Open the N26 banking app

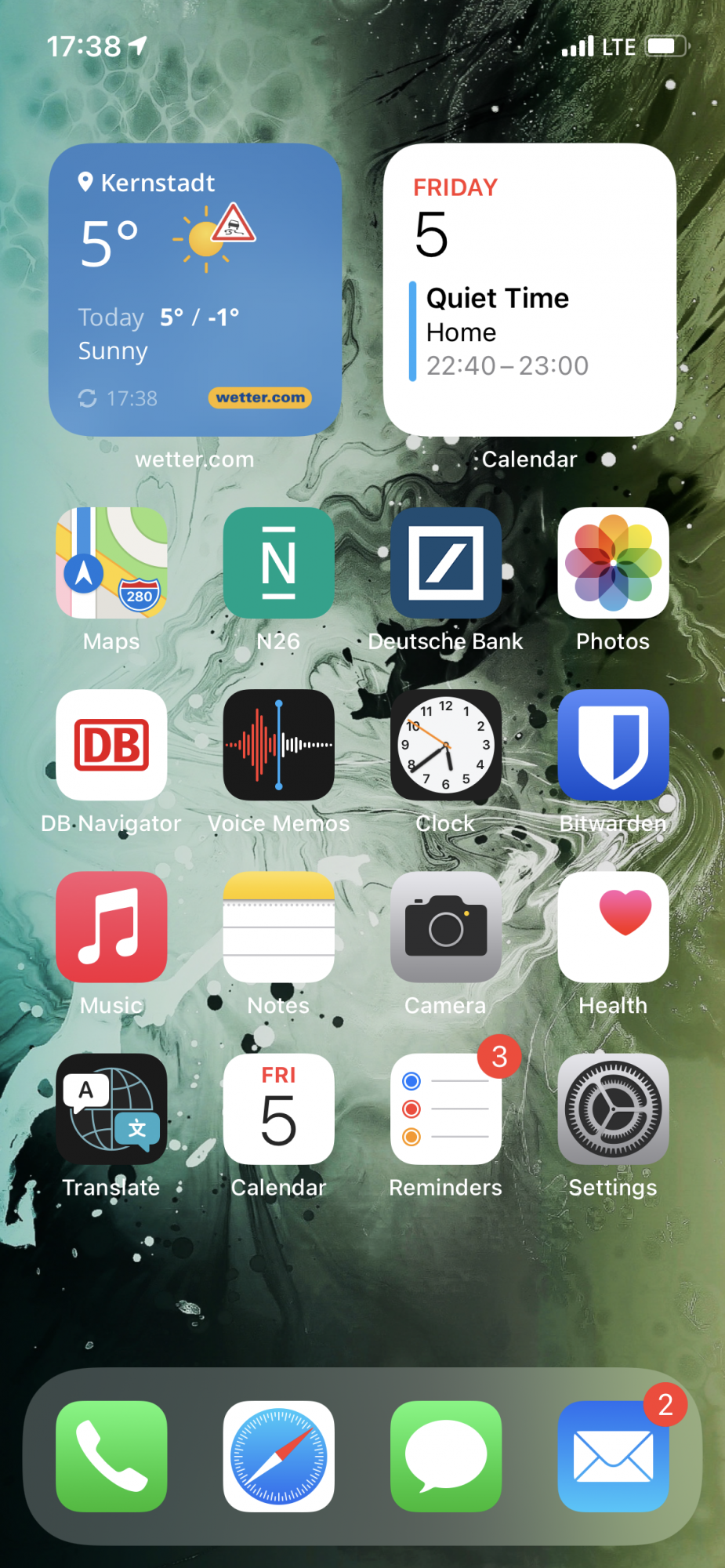[x=278, y=563]
